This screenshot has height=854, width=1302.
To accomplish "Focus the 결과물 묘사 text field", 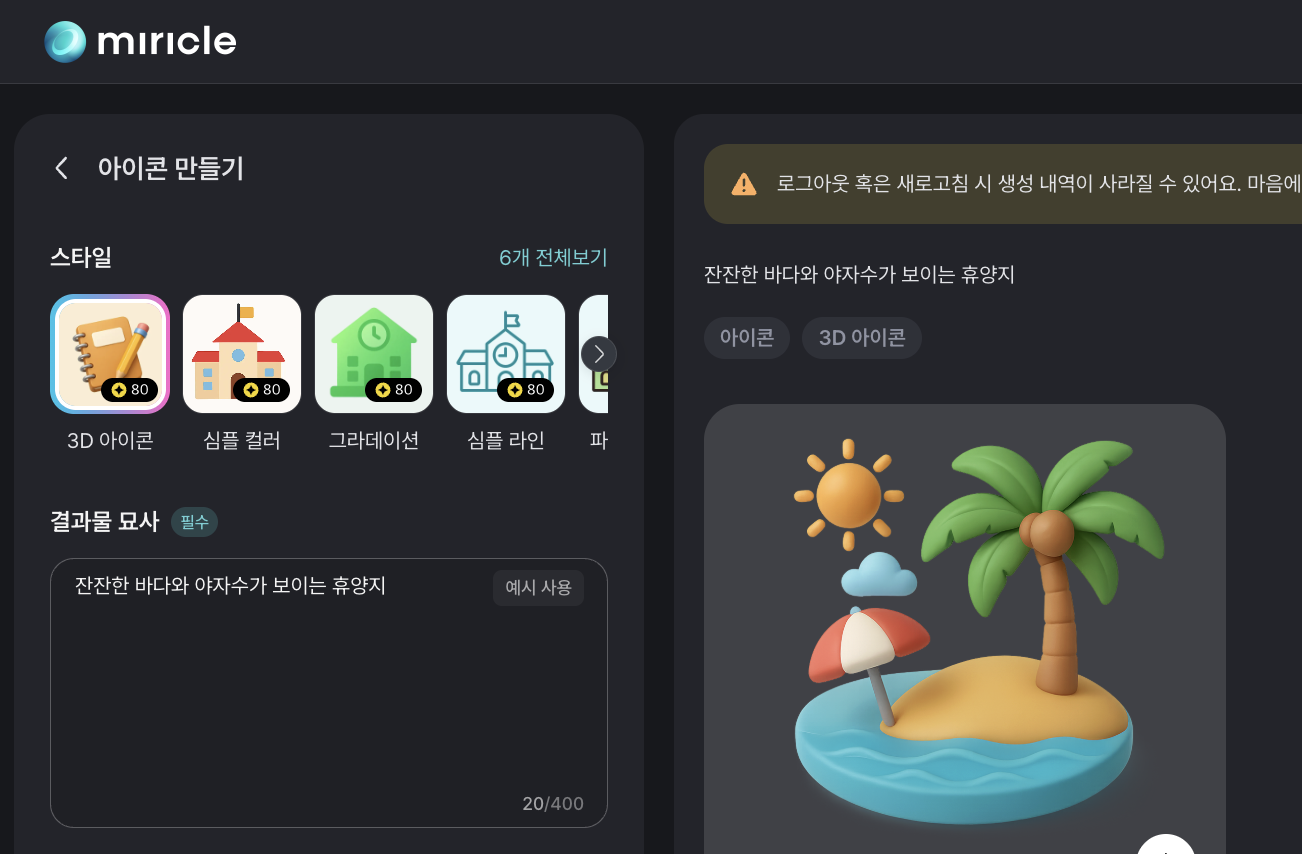I will (329, 693).
